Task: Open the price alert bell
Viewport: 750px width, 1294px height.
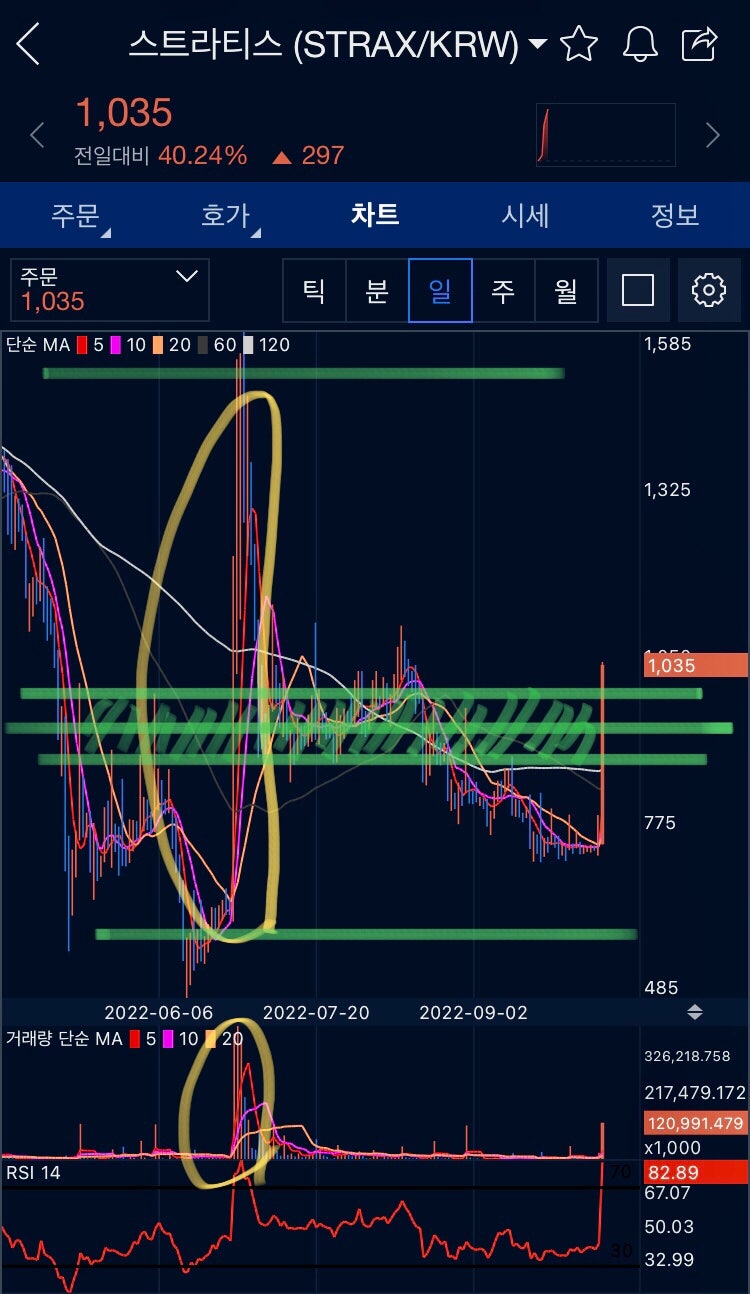Action: point(640,44)
